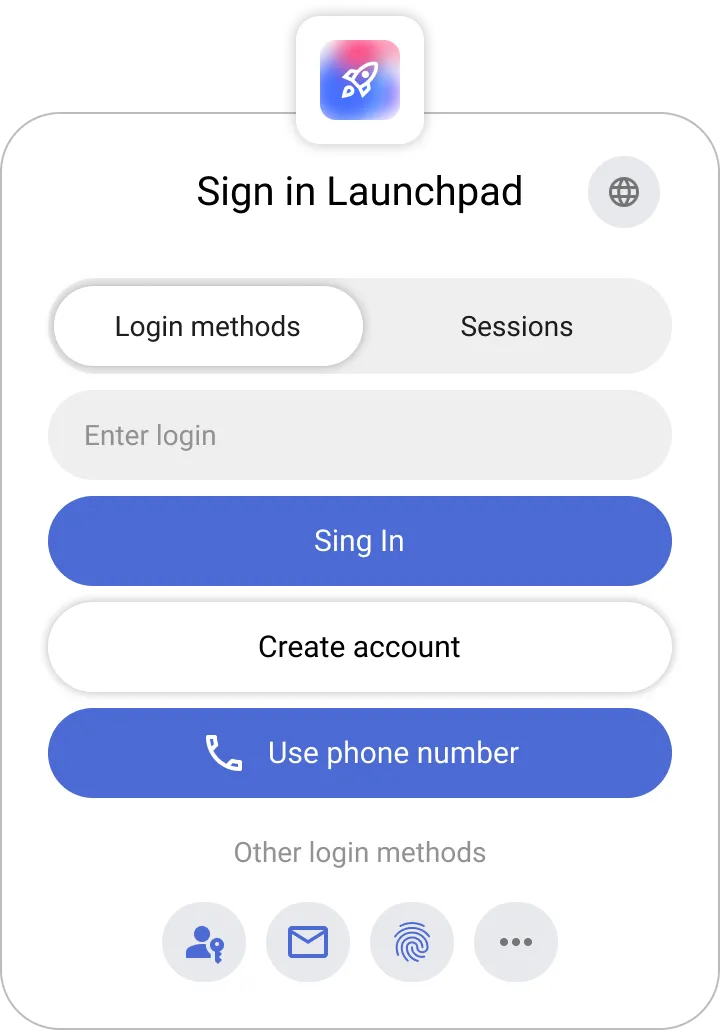Screen dimensions: 720x1030
Task: Expand additional login options with the ellipsis
Action: (x=516, y=941)
